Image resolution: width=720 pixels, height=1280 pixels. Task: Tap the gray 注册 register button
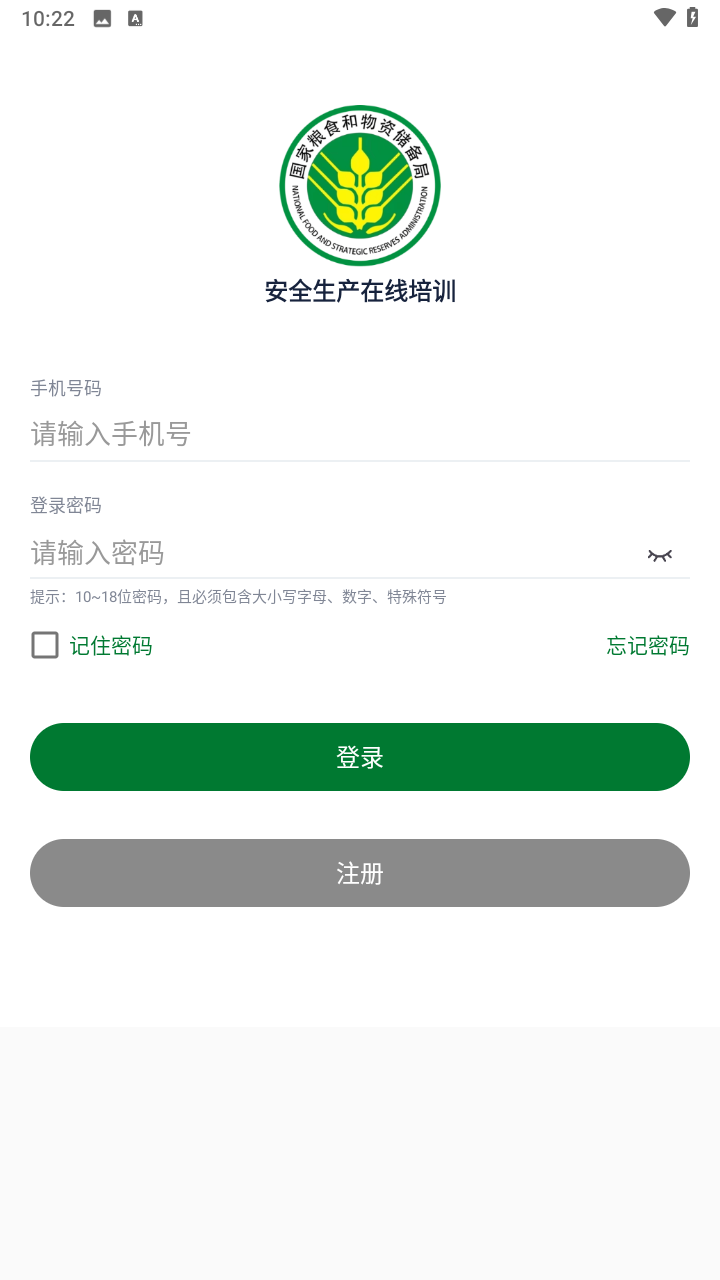360,872
